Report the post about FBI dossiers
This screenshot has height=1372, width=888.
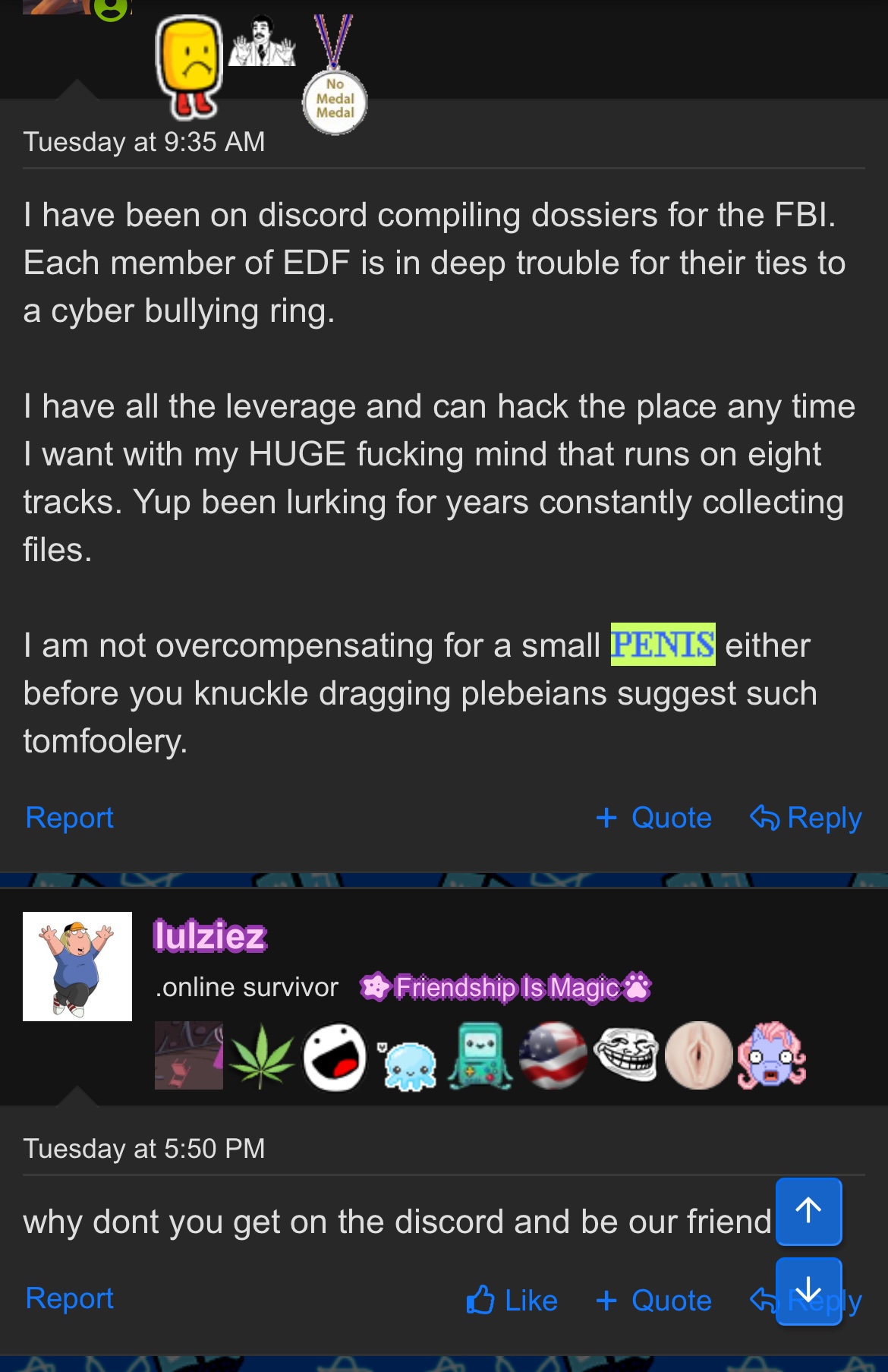69,818
